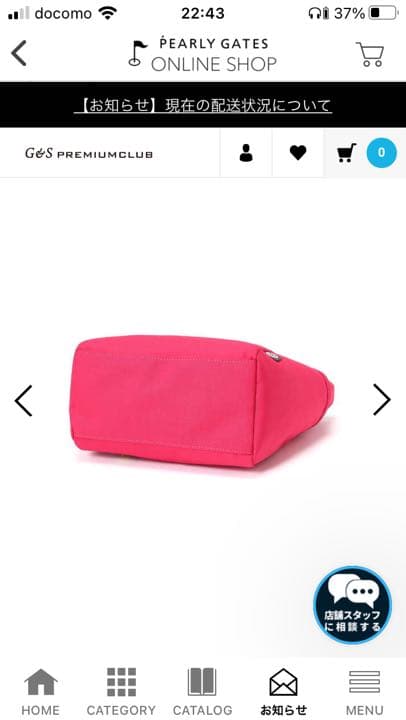
Task: Open the G&S Premium Club page
Action: (x=89, y=153)
